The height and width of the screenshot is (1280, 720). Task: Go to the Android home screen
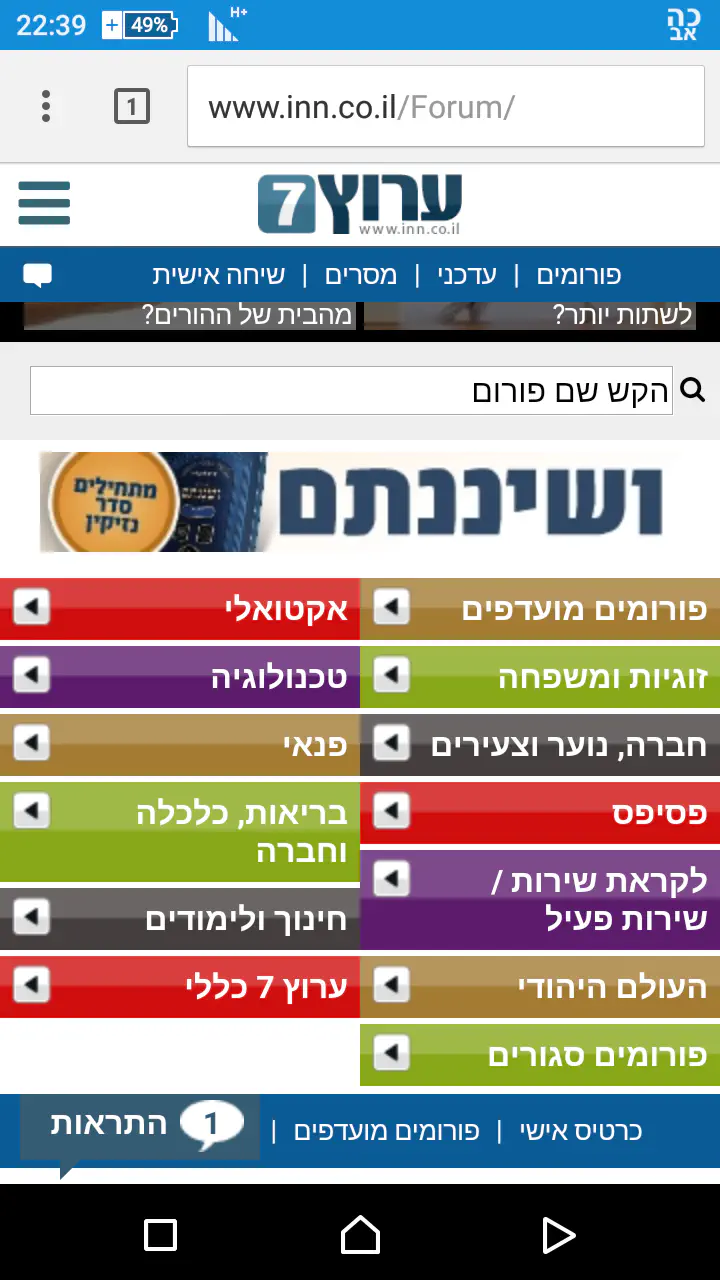click(360, 1235)
